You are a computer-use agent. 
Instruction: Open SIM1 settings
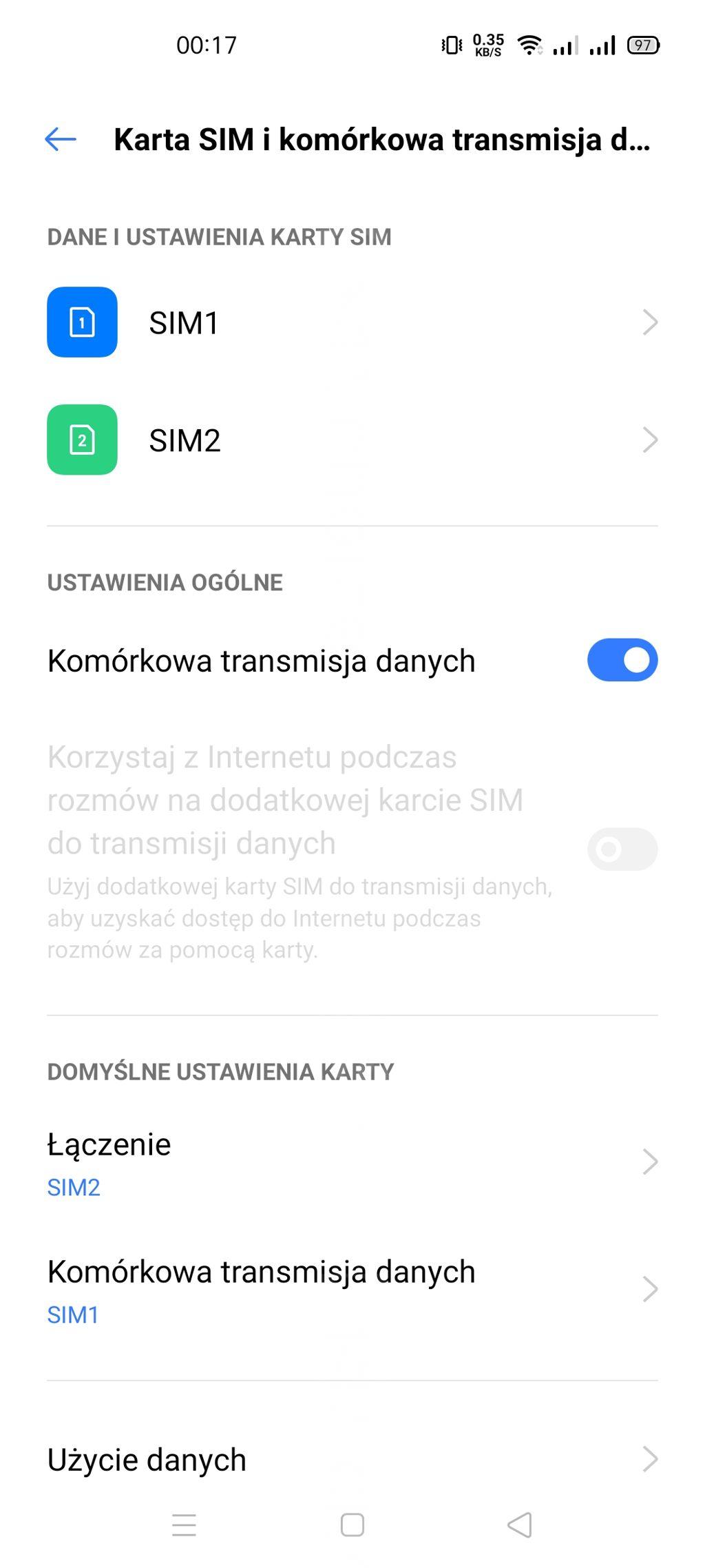pyautogui.click(x=352, y=322)
